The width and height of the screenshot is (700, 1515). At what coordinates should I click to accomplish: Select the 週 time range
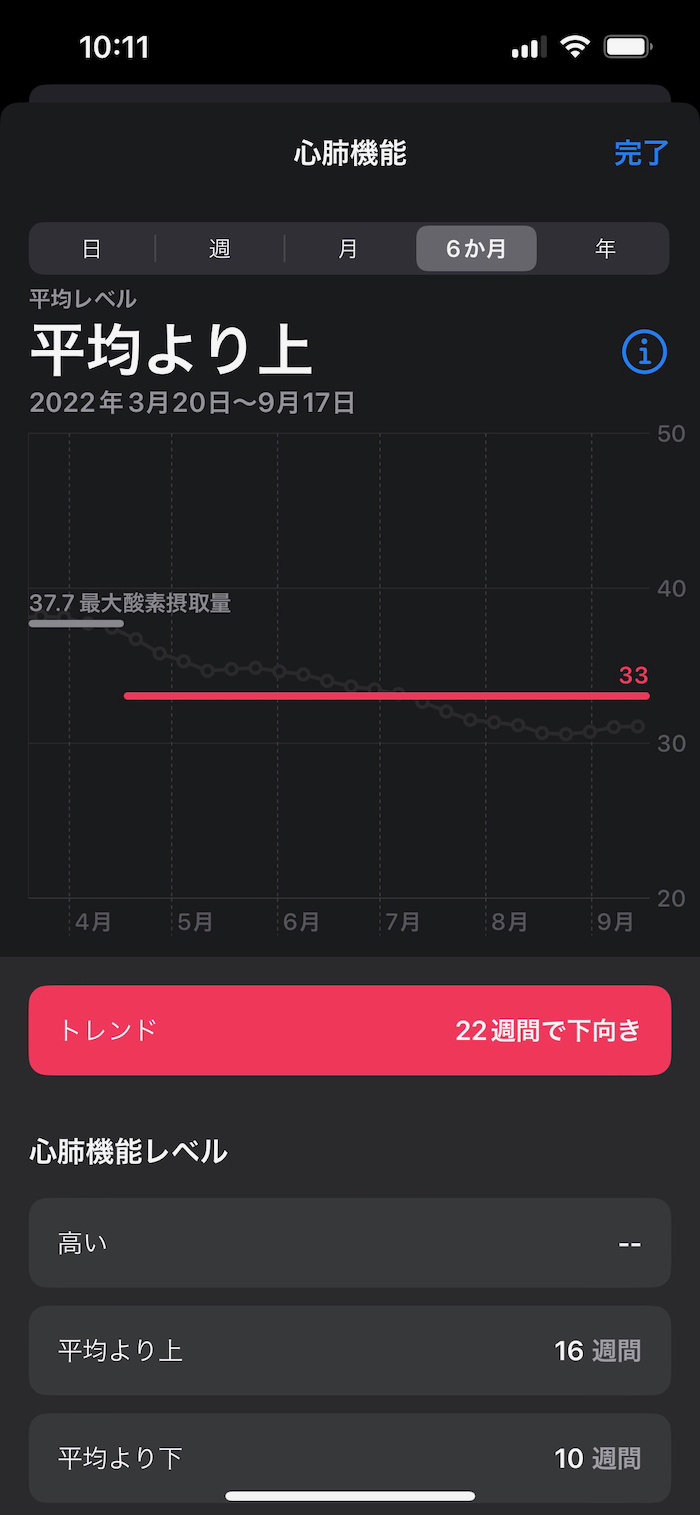pos(220,249)
